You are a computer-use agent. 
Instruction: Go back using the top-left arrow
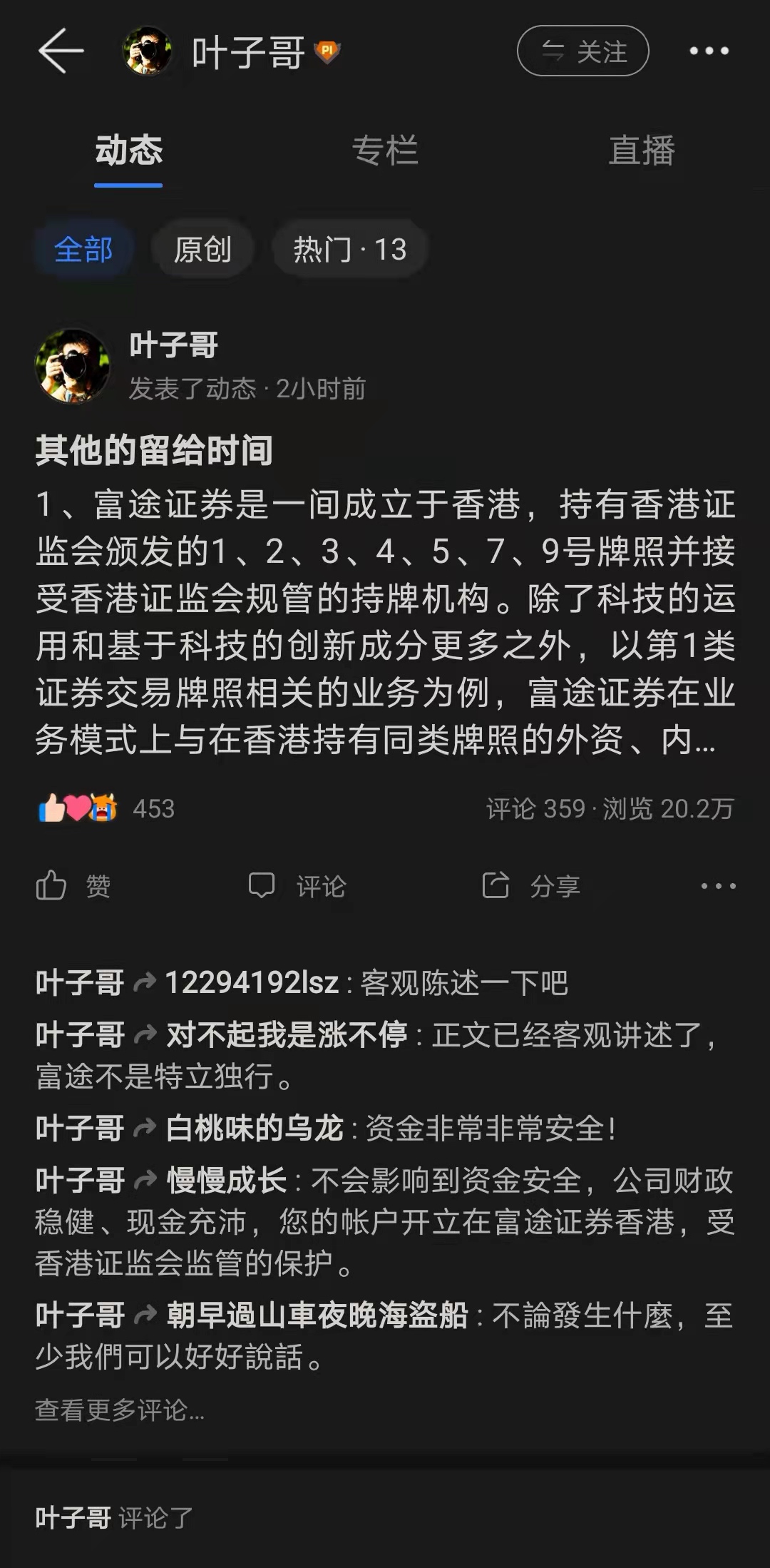click(61, 51)
